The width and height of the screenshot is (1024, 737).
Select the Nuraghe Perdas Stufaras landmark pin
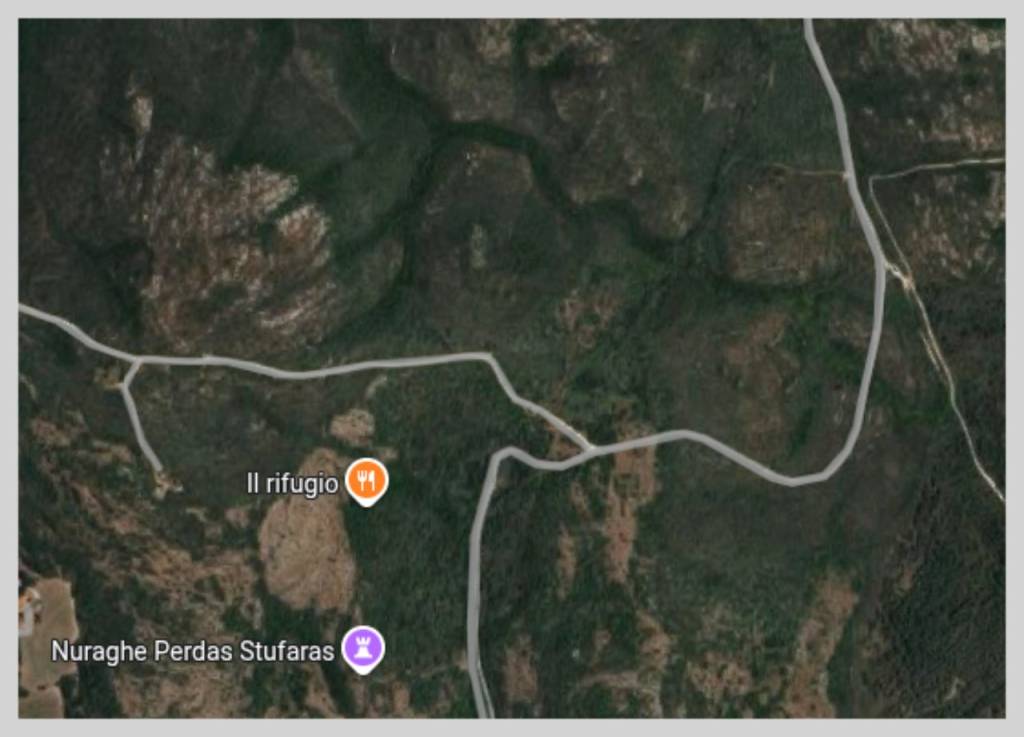(363, 648)
